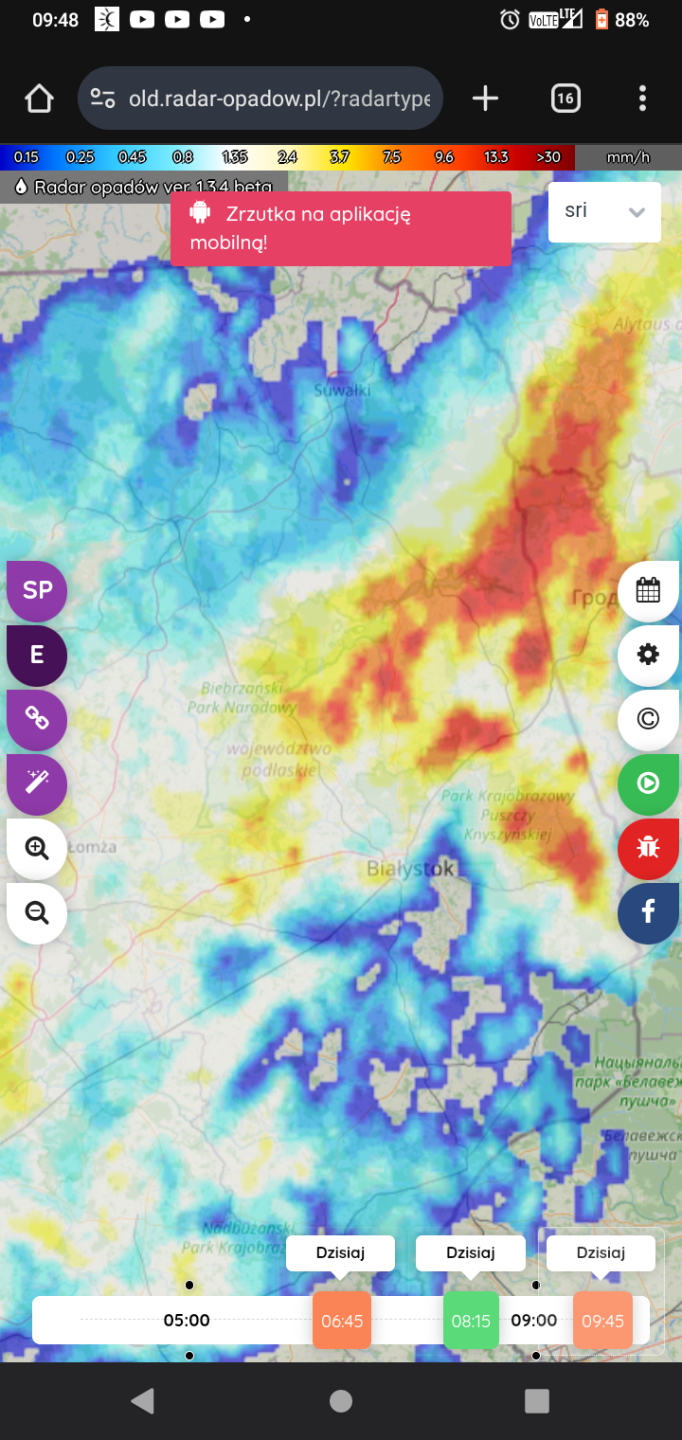This screenshot has width=682, height=1440.
Task: Report a bug with the red bug button
Action: 648,848
